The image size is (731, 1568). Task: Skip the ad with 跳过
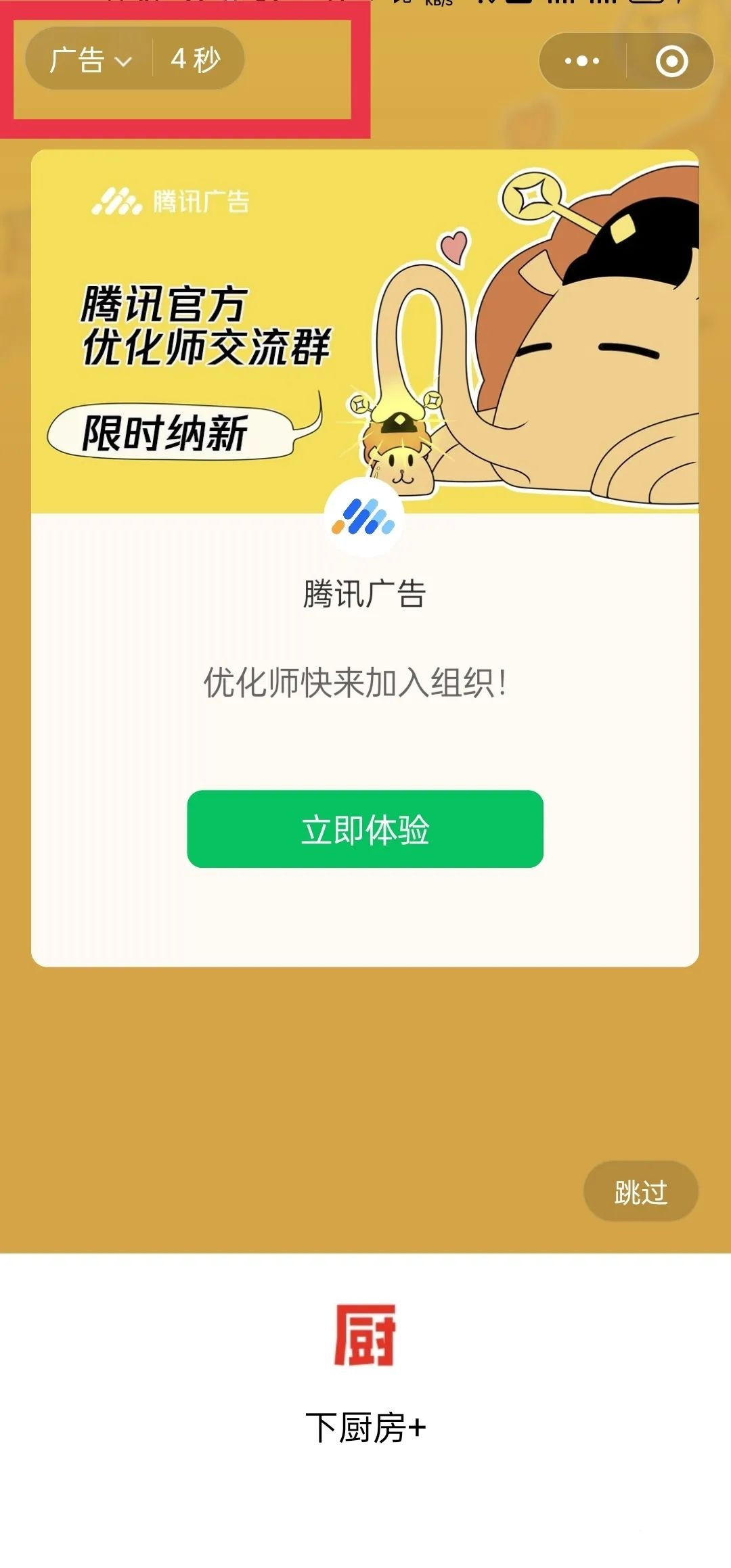click(x=640, y=1192)
